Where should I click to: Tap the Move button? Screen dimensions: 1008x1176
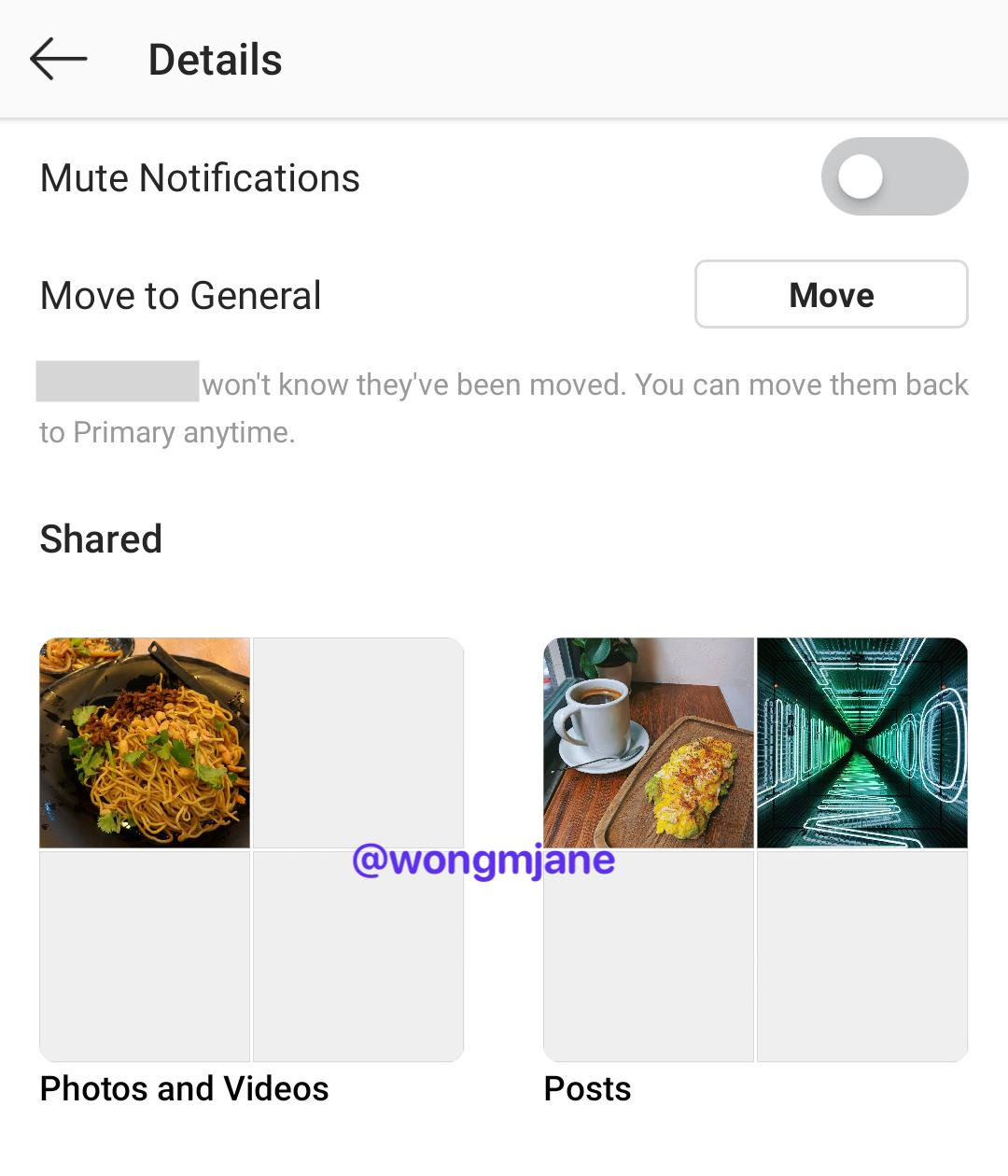[831, 295]
